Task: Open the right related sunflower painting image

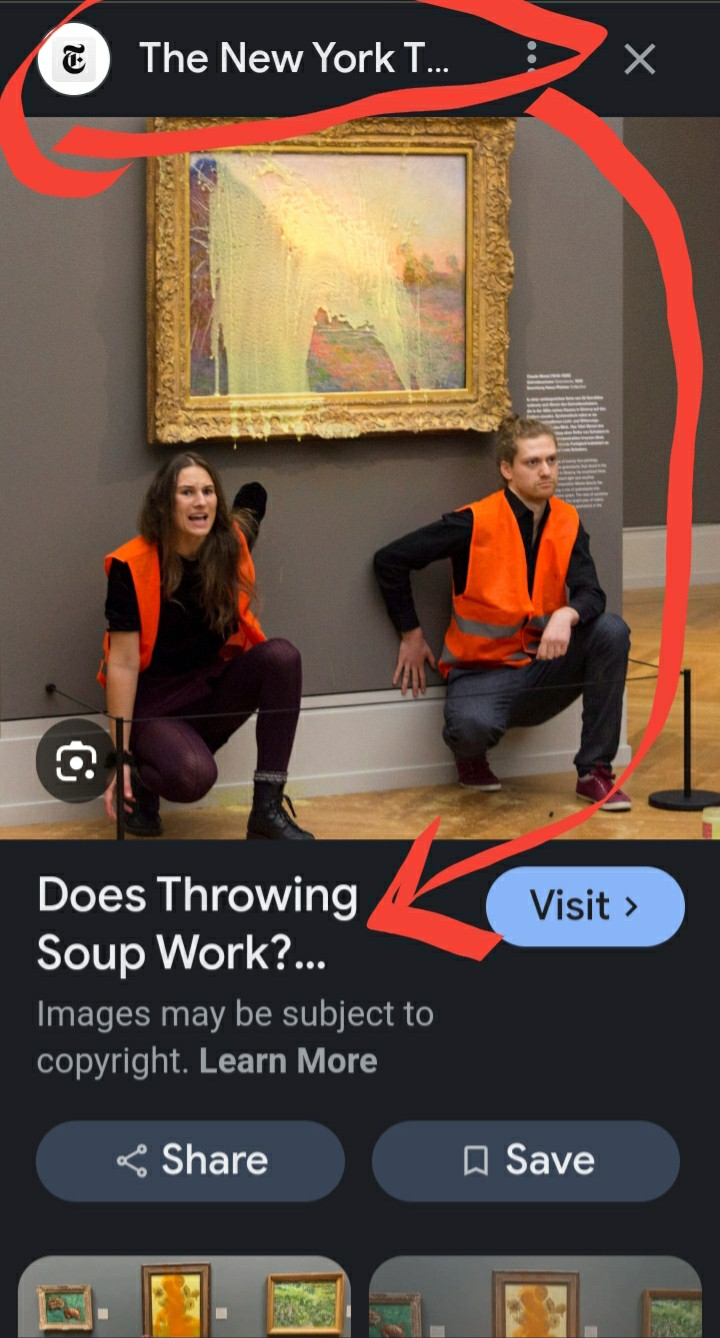Action: point(535,1298)
